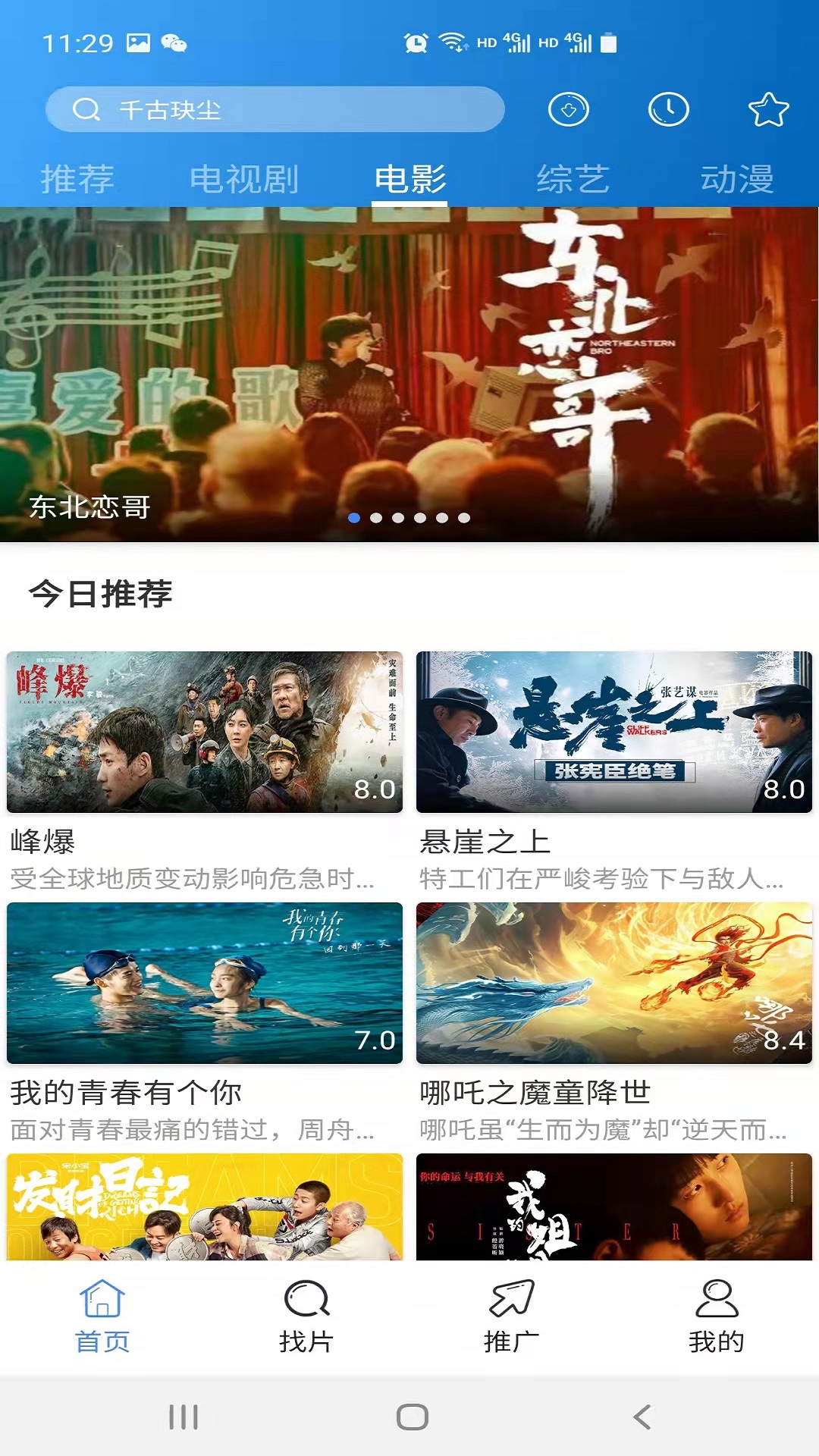Switch to the 电视剧 tab
The width and height of the screenshot is (819, 1456).
click(243, 180)
